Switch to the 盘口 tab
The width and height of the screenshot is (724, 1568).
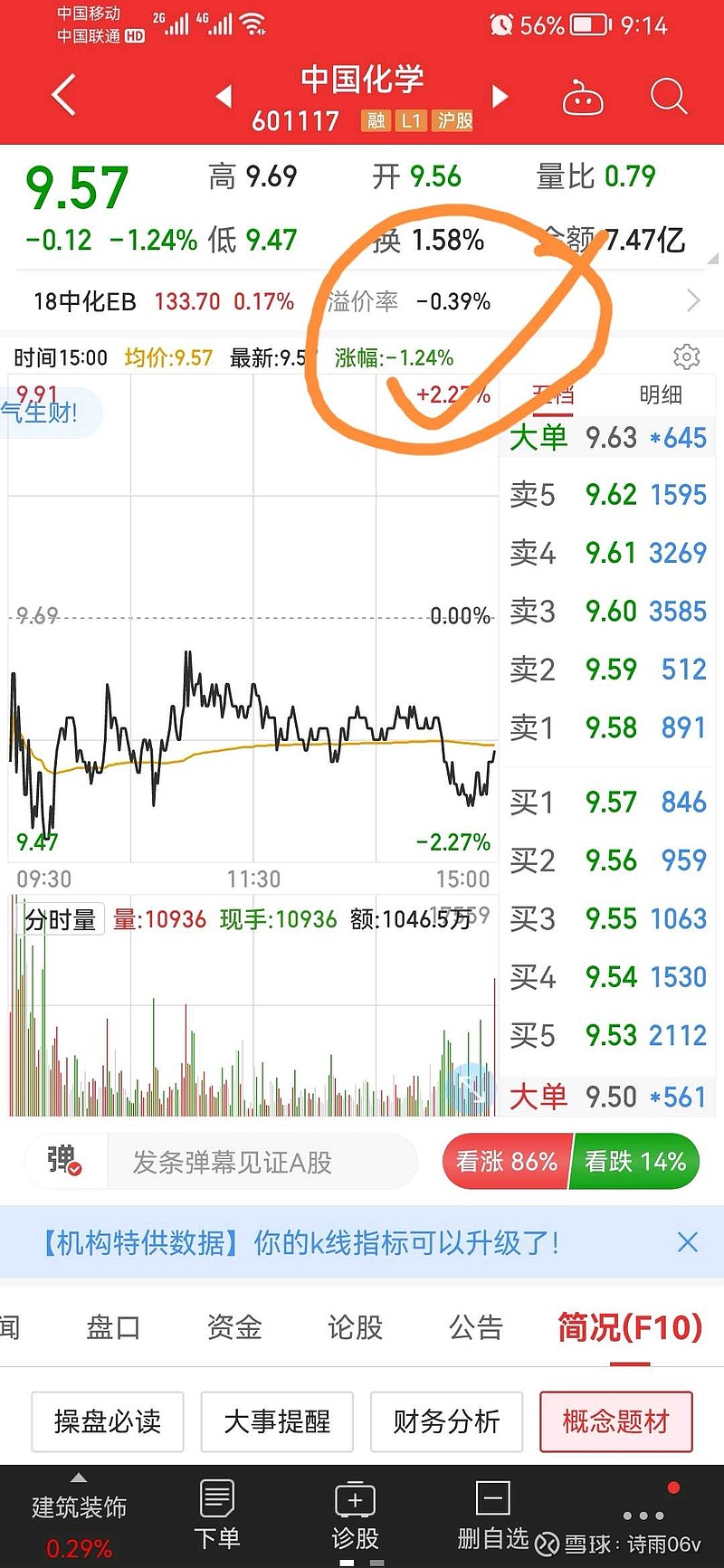click(x=113, y=1327)
